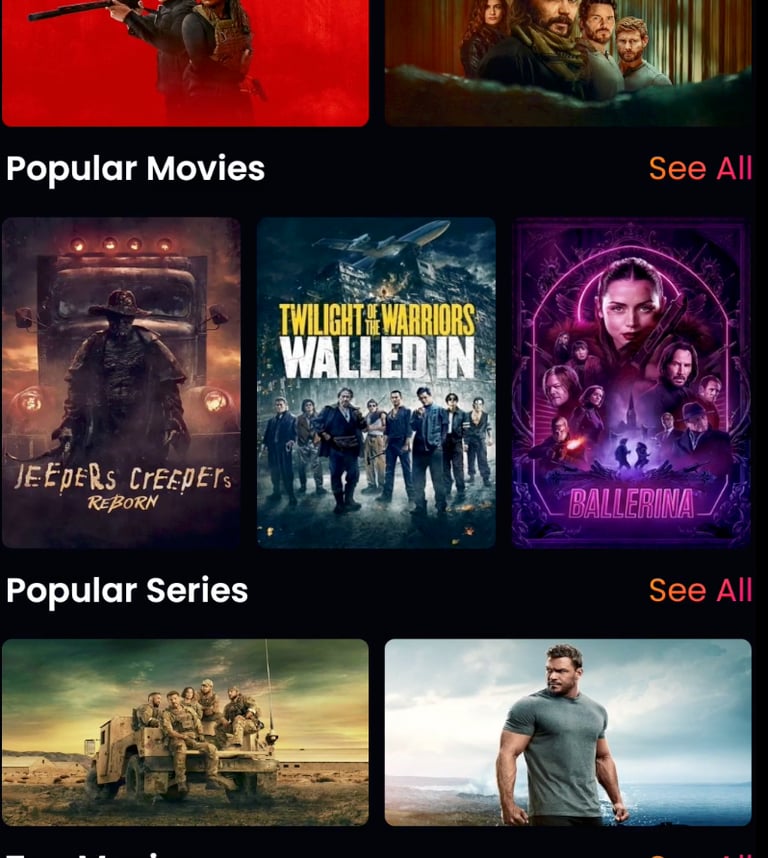
Task: Open Twilight of the Warriors Walled In
Action: click(376, 382)
